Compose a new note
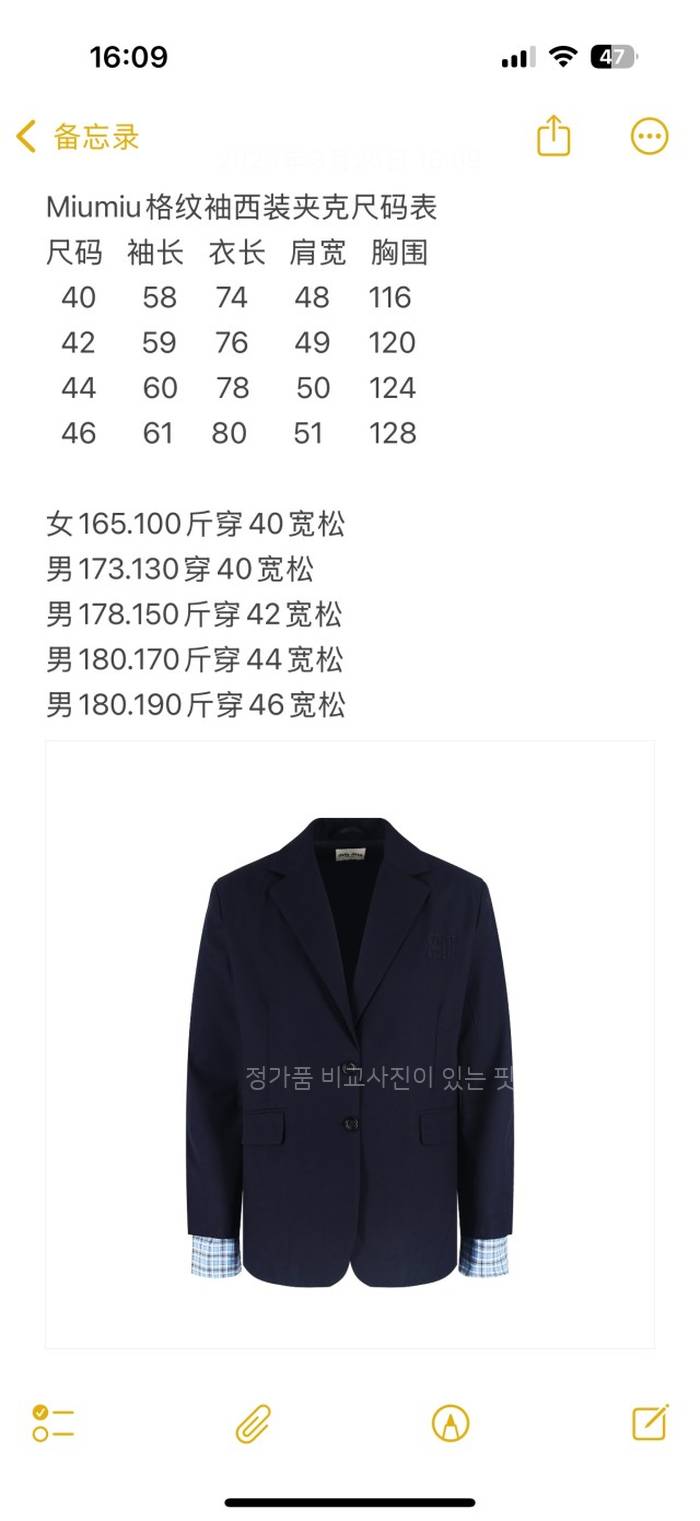Image resolution: width=700 pixels, height=1521 pixels. tap(650, 1422)
